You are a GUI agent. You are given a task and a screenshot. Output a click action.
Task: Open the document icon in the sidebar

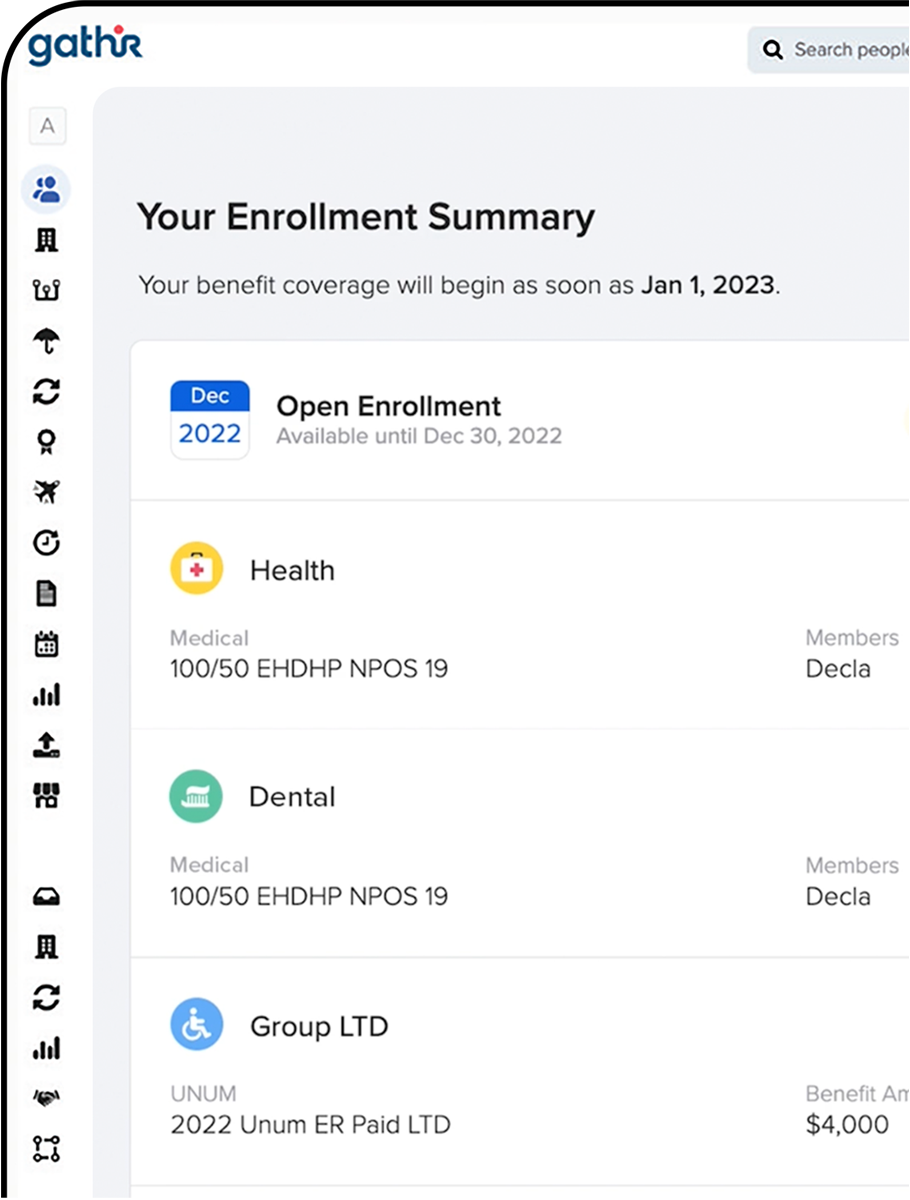point(46,594)
